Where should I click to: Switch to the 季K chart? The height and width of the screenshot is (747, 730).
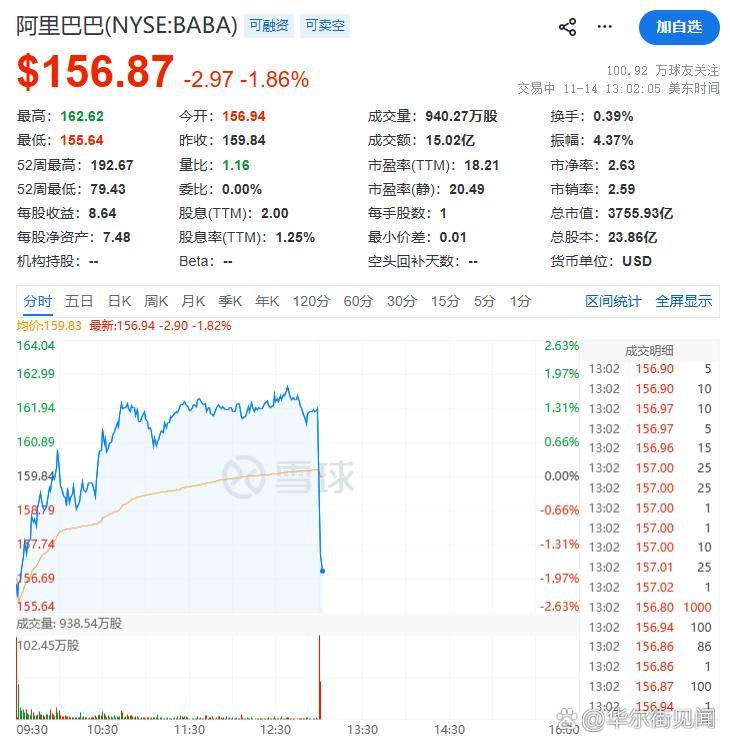[230, 301]
